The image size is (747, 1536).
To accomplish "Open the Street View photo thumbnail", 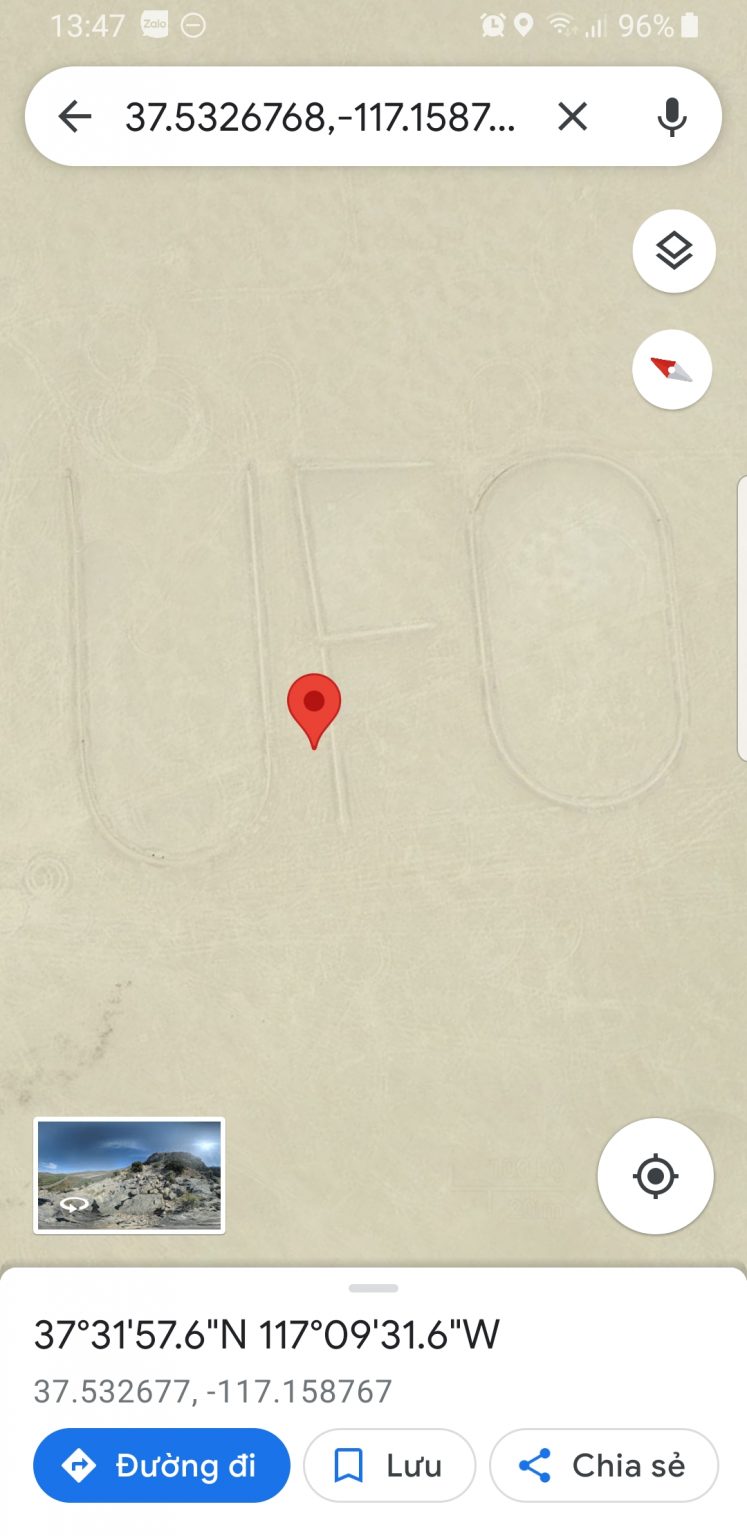I will tap(130, 1175).
